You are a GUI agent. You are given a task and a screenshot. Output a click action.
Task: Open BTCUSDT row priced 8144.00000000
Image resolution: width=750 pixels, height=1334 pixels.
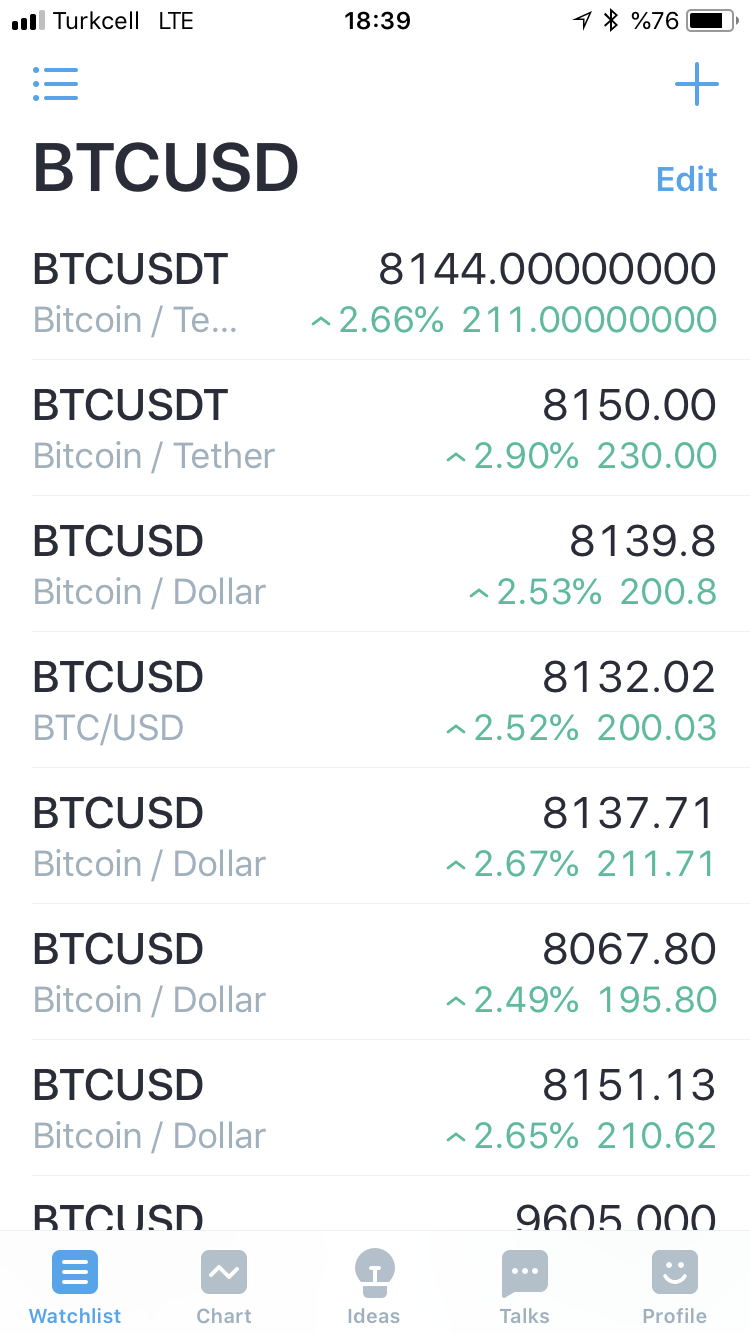coord(375,293)
